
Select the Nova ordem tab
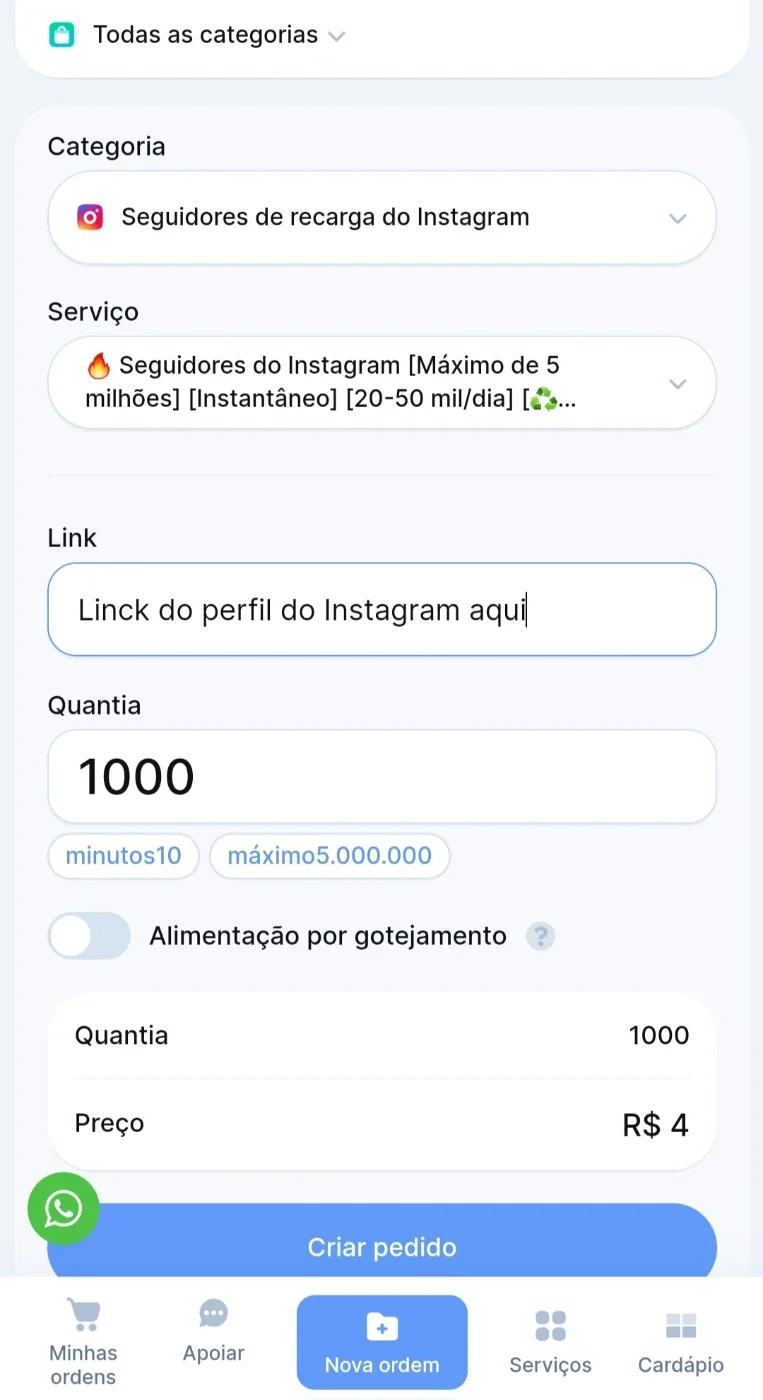pos(382,1342)
